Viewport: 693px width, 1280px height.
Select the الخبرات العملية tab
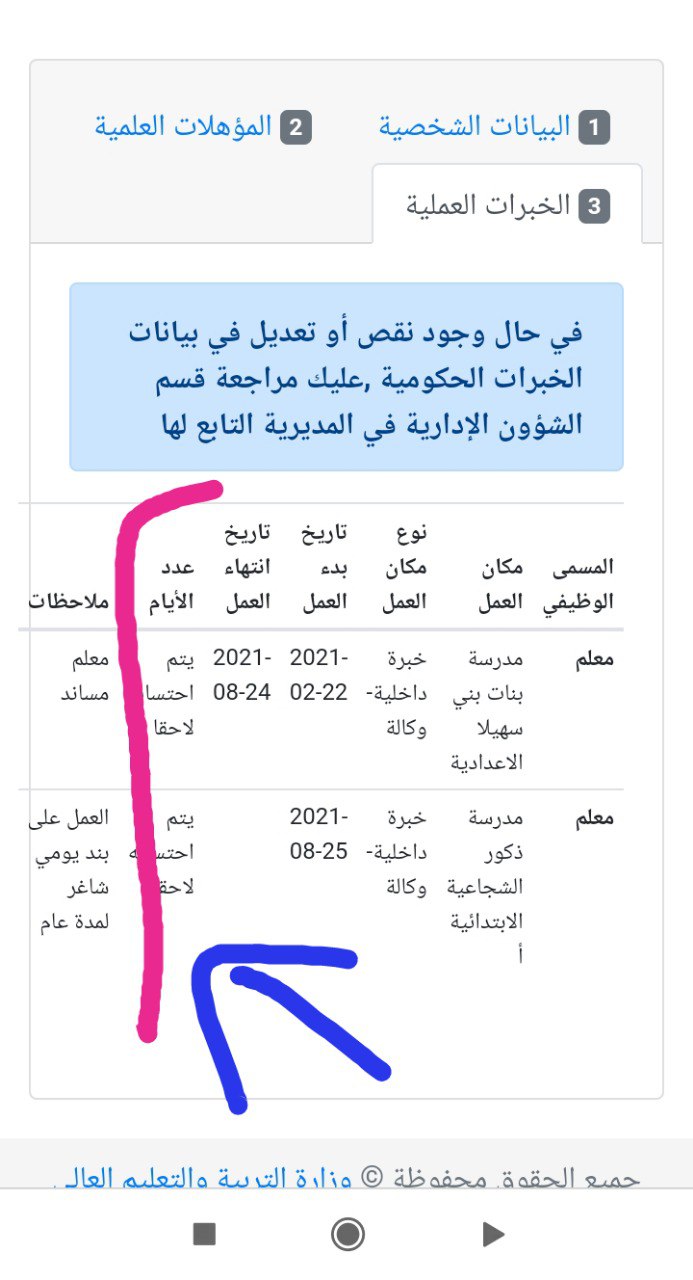507,206
